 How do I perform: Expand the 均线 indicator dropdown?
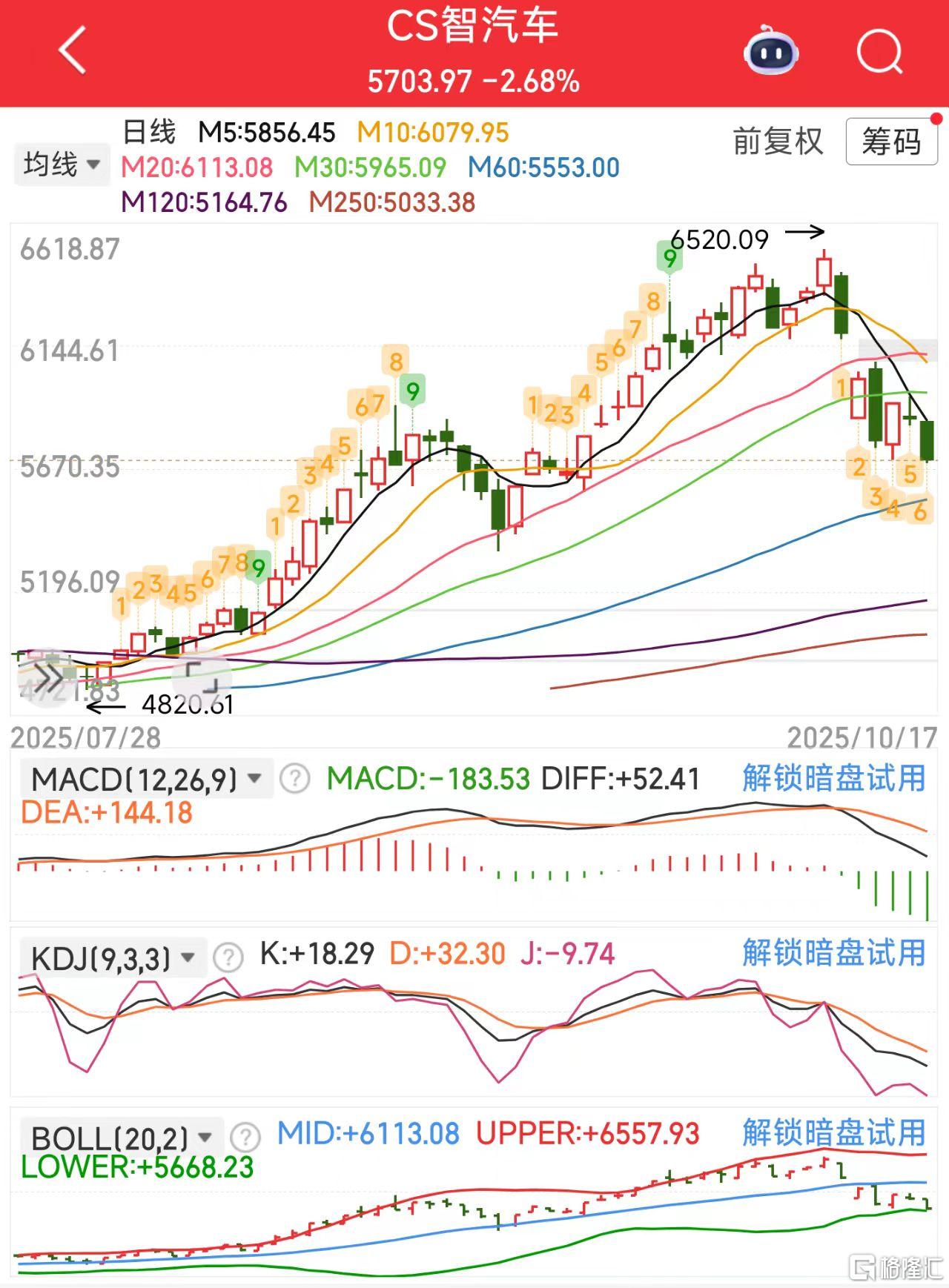pyautogui.click(x=62, y=164)
